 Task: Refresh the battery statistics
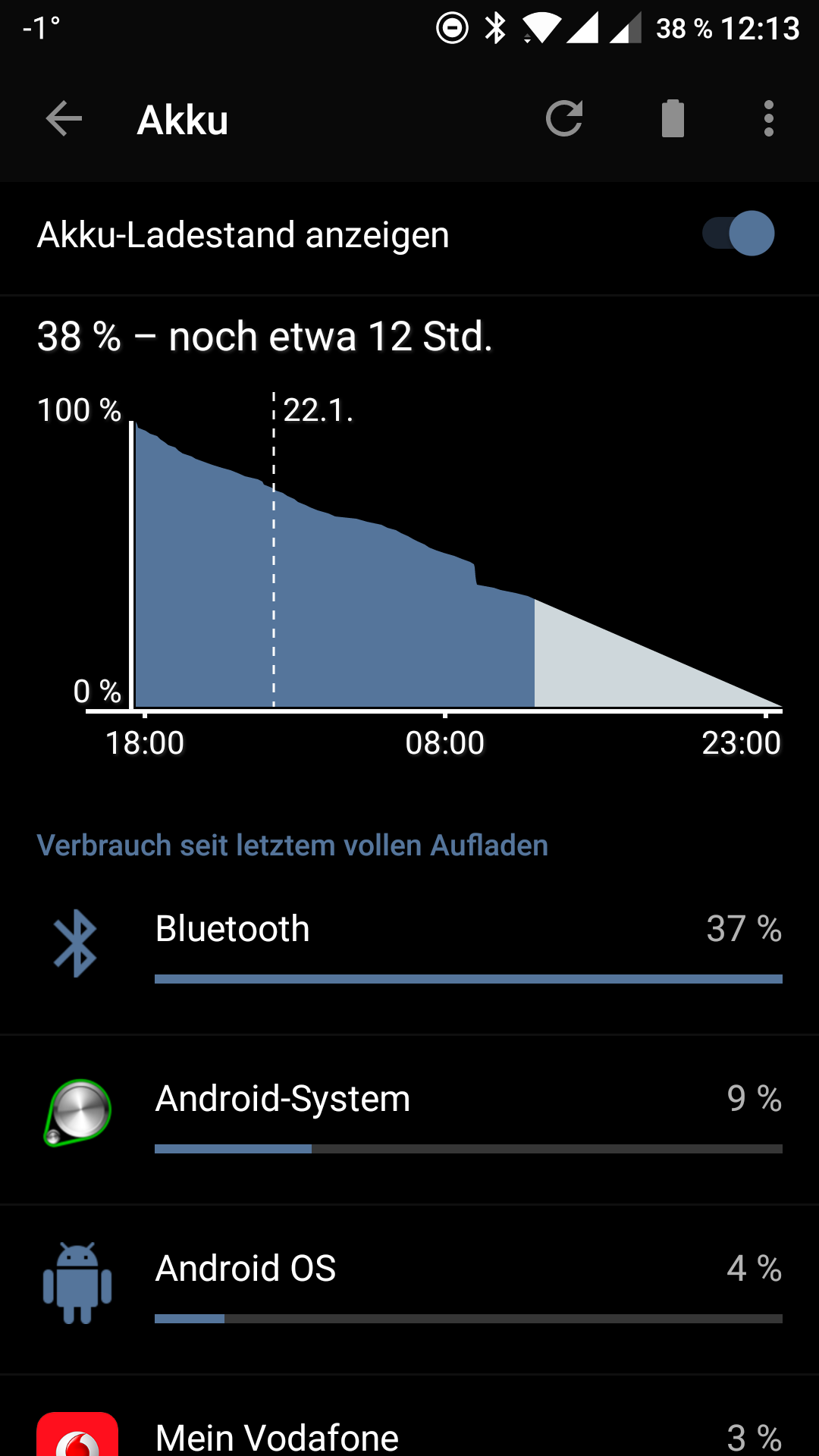click(564, 119)
